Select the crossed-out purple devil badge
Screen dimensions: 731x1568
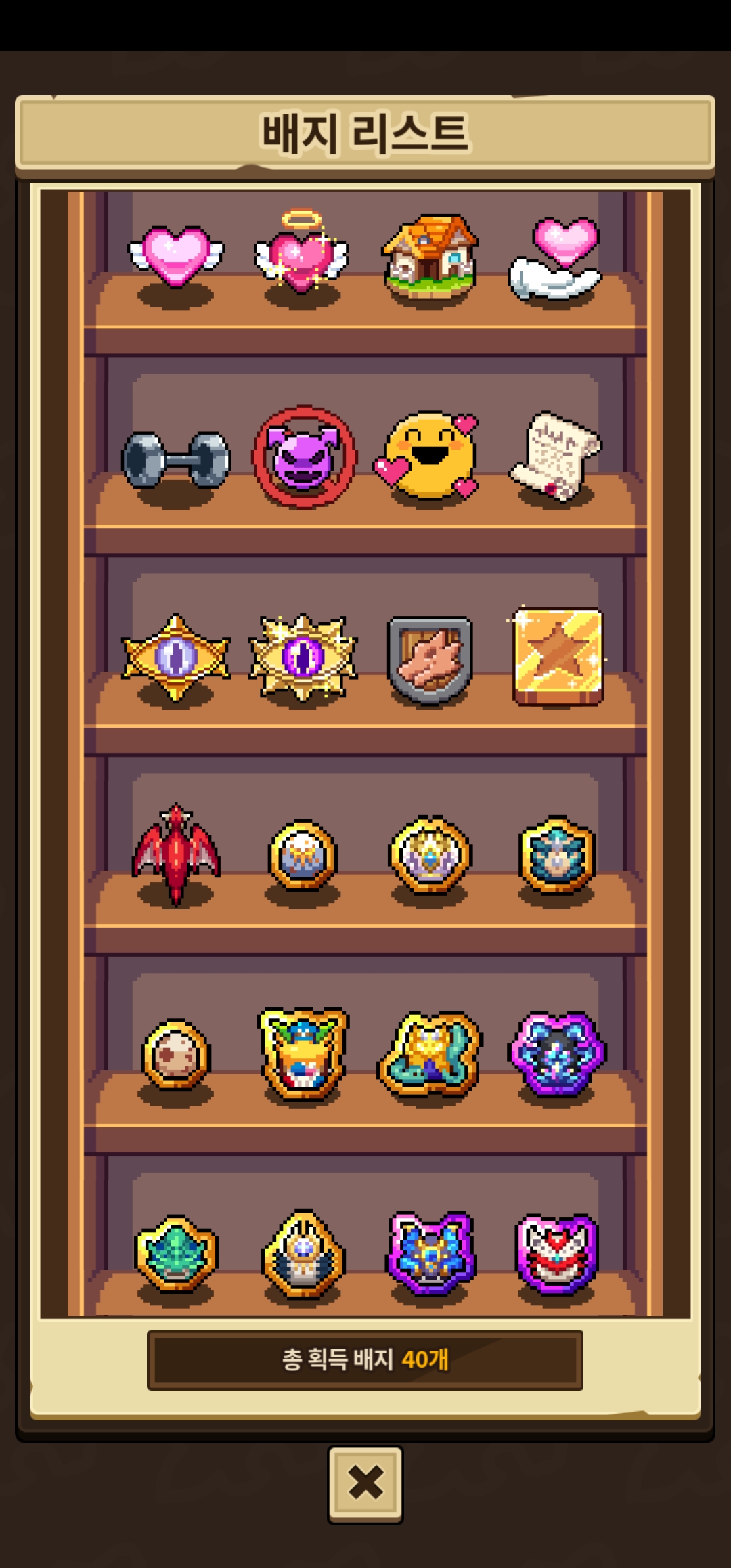[x=304, y=457]
